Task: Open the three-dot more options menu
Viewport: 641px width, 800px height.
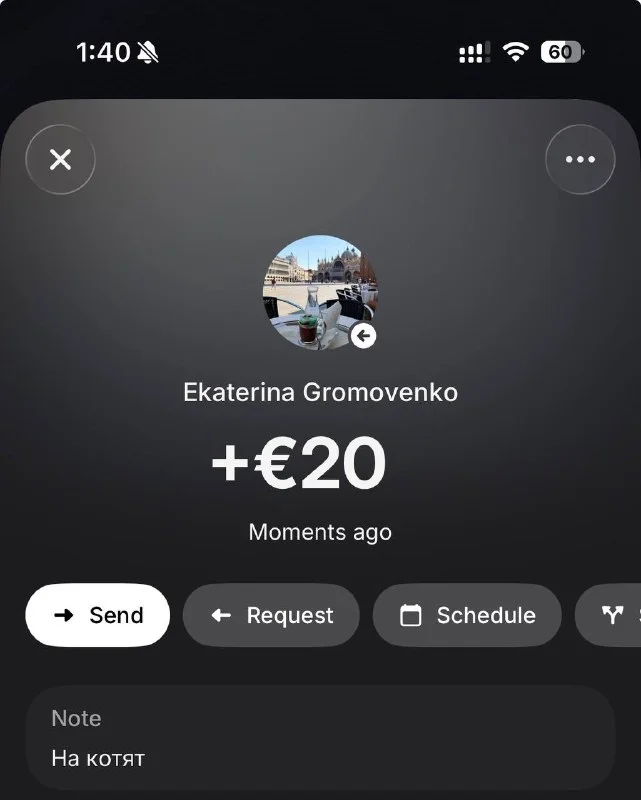Action: pos(580,159)
